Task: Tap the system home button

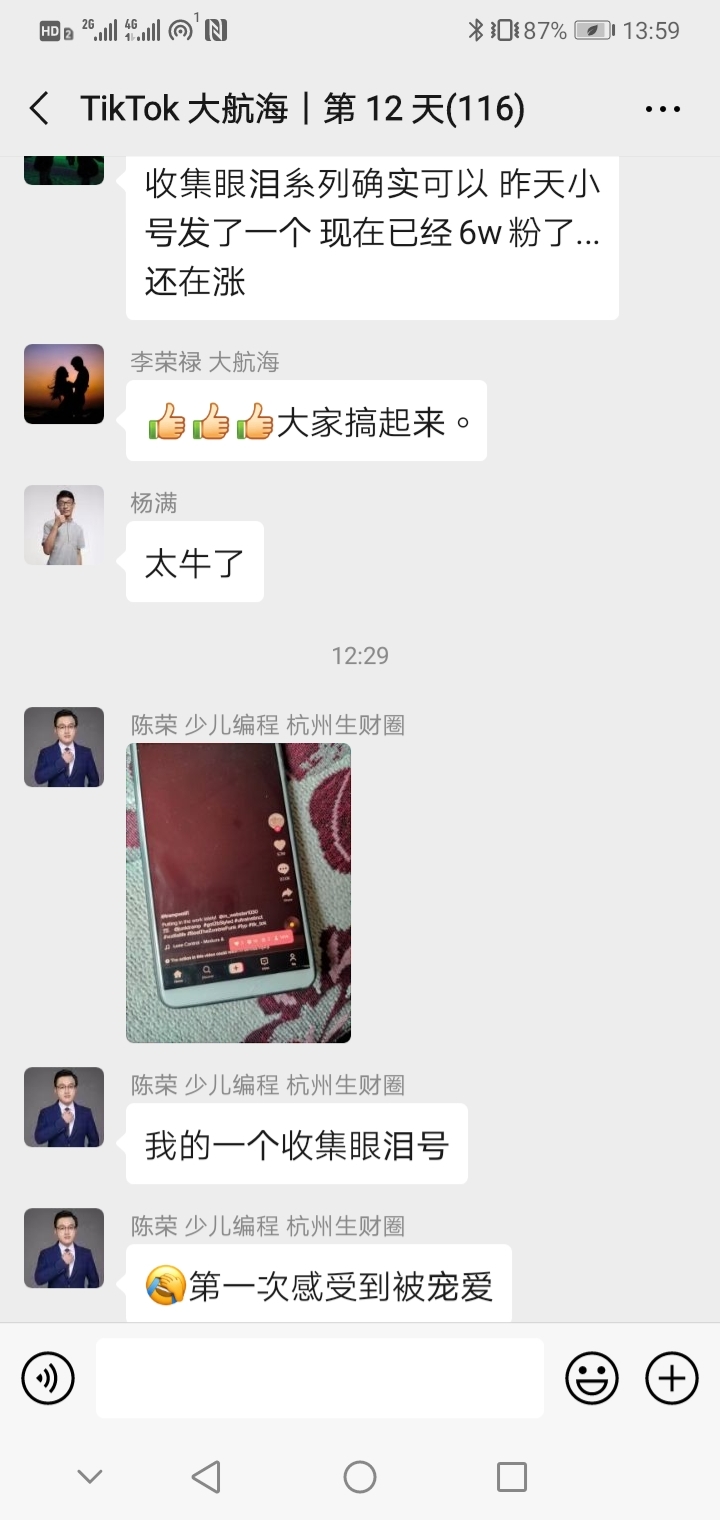Action: (x=360, y=1476)
